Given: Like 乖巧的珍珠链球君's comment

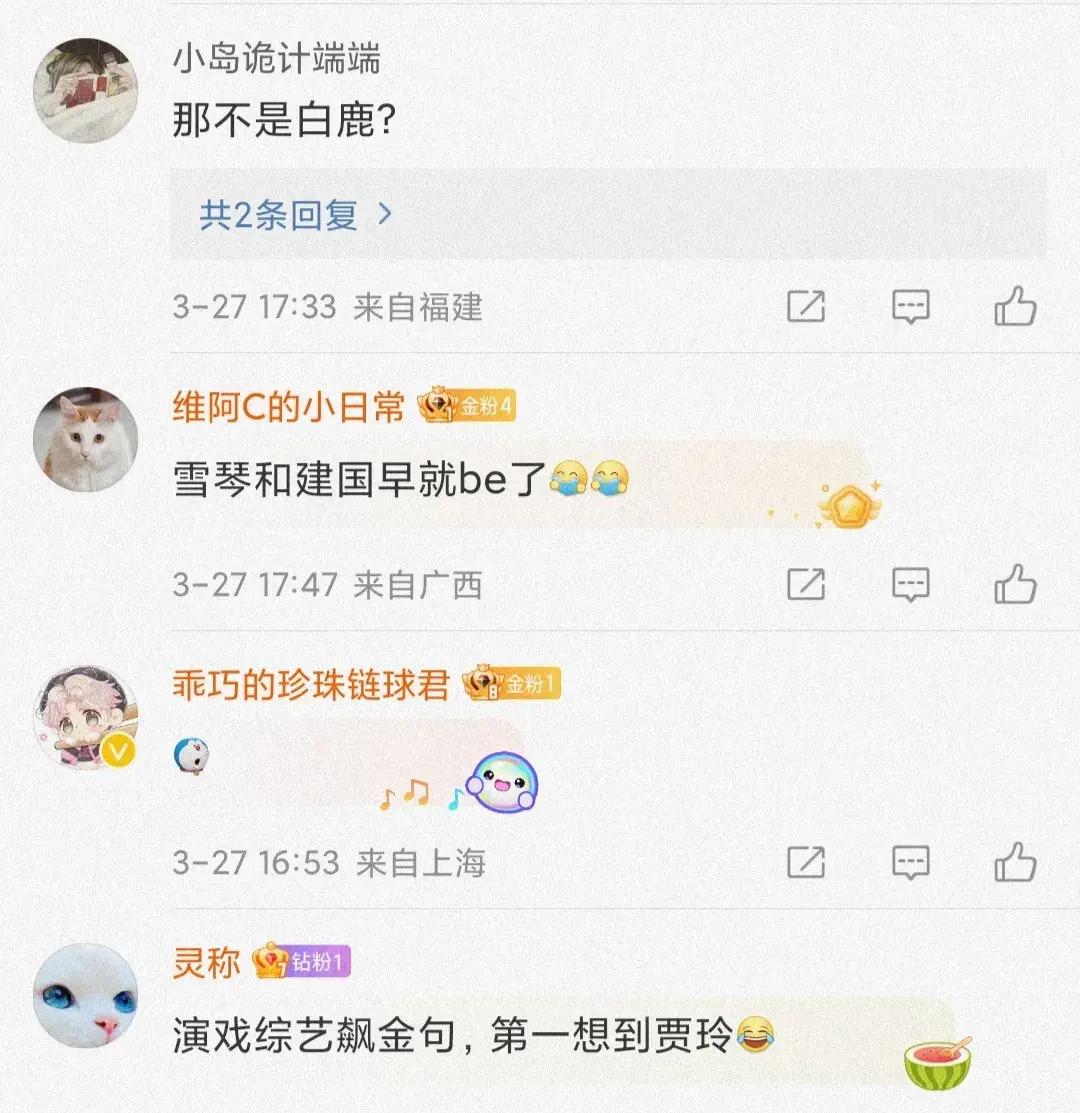Looking at the screenshot, I should point(1014,861).
